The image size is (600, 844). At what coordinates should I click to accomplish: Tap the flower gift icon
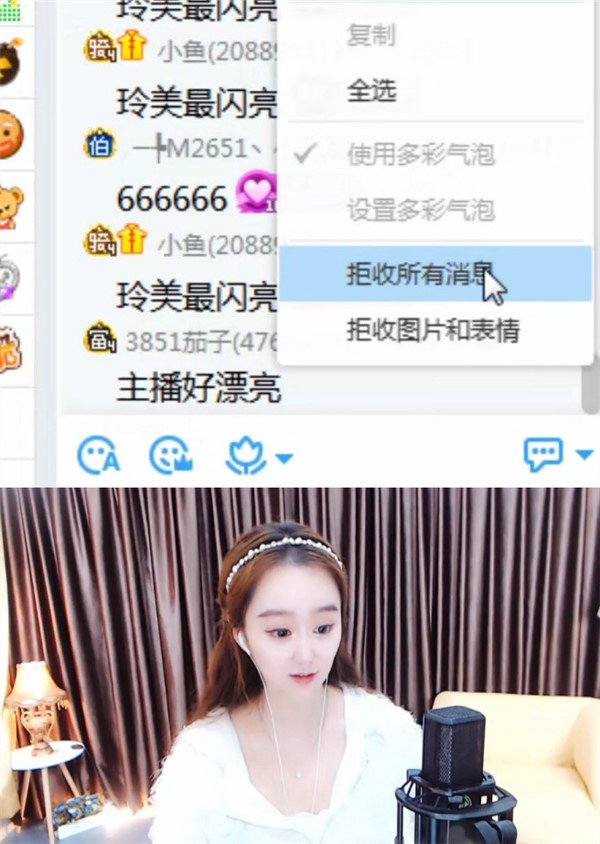245,456
